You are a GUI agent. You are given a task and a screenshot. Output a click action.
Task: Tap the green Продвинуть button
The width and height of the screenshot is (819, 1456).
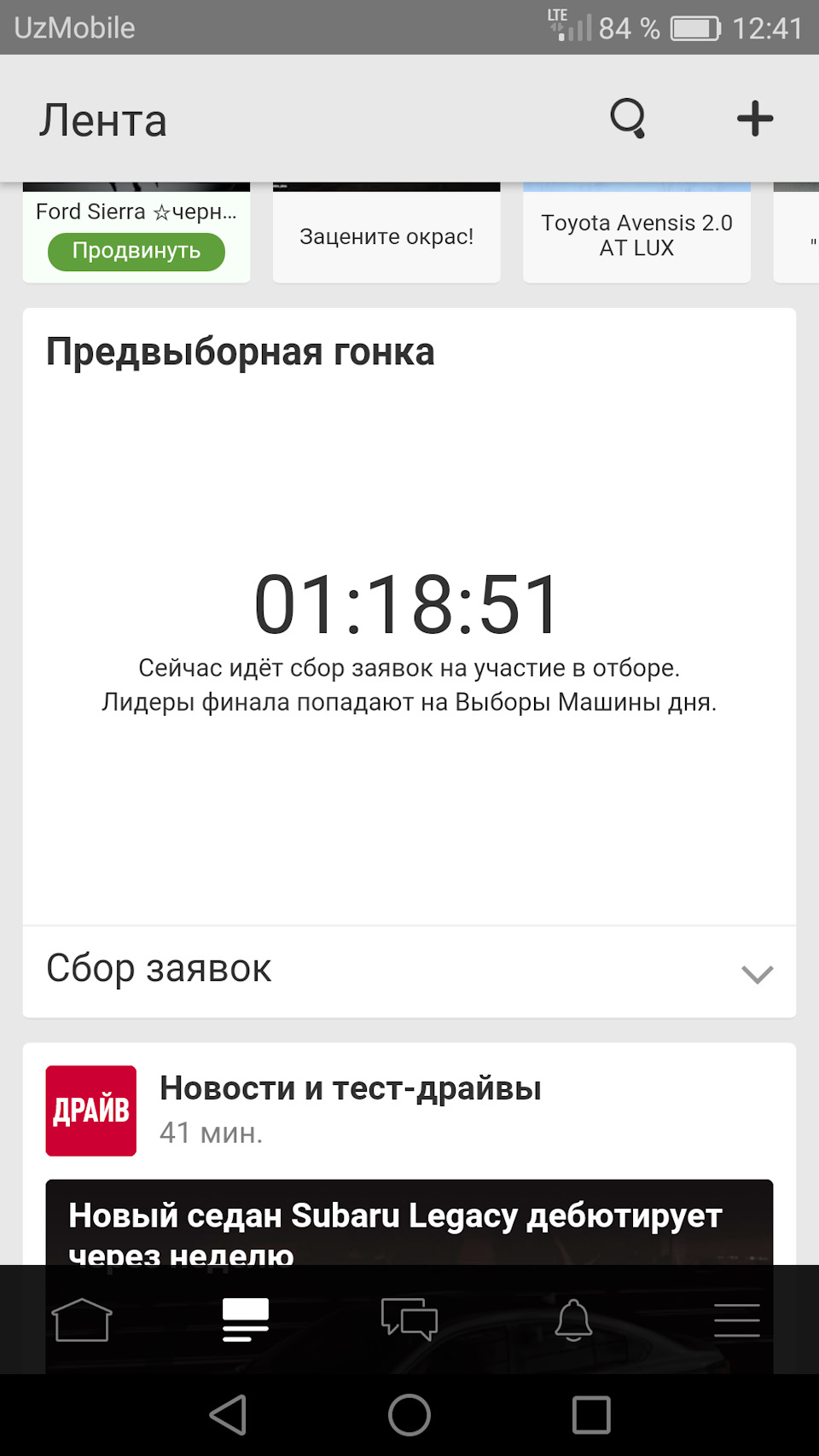[136, 252]
